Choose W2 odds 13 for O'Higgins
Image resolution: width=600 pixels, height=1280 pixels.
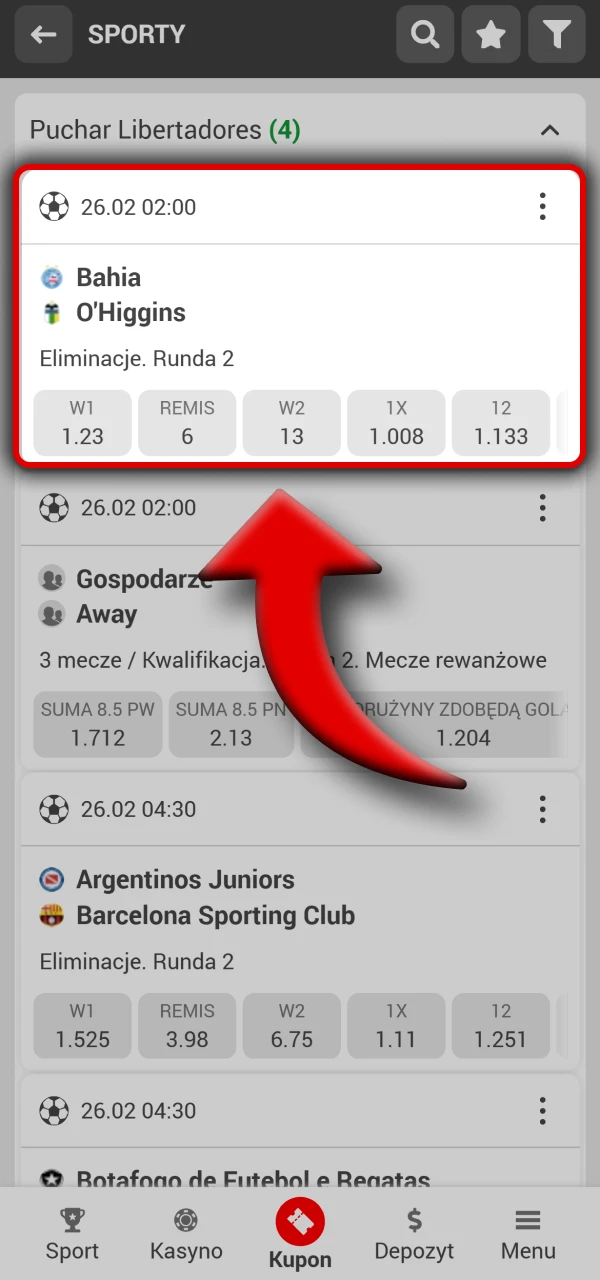[291, 423]
